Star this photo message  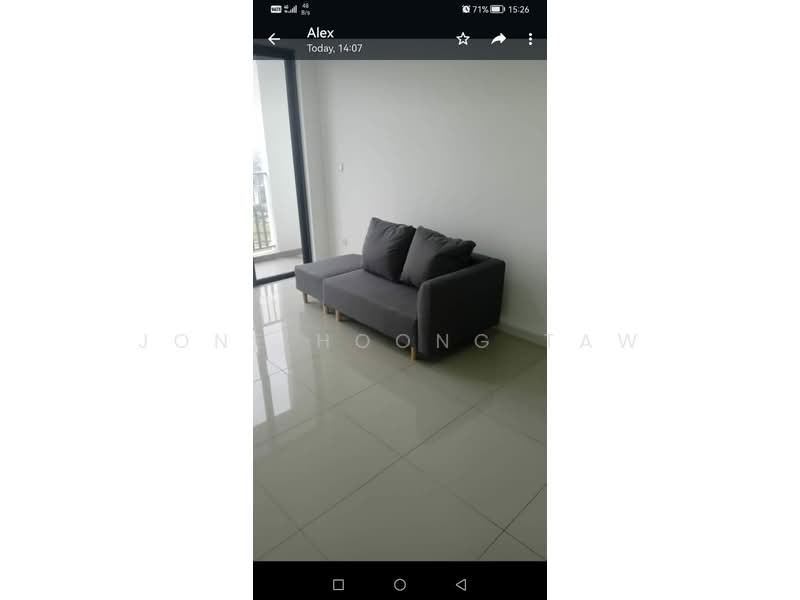(463, 39)
